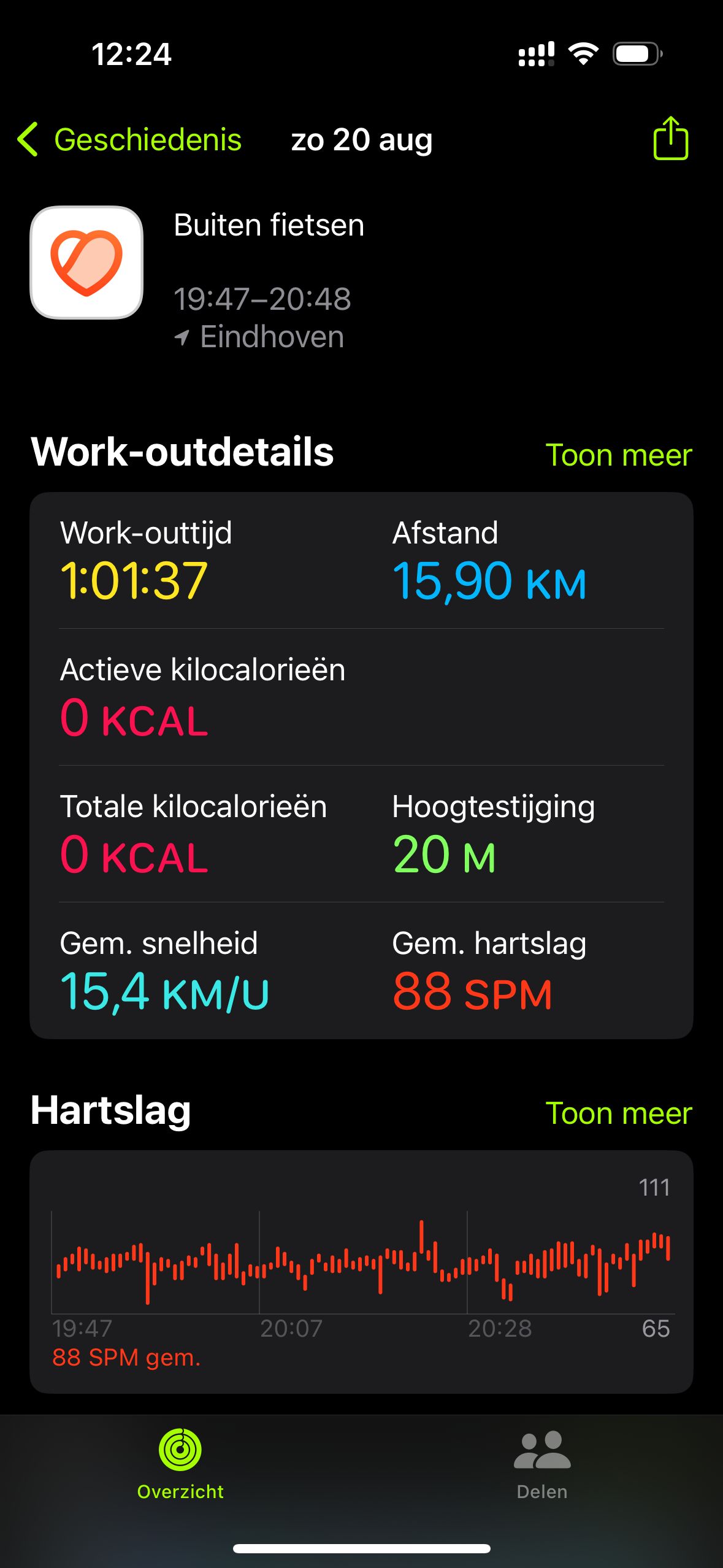
Task: Go back to Geschiedenis
Action: coord(129,140)
